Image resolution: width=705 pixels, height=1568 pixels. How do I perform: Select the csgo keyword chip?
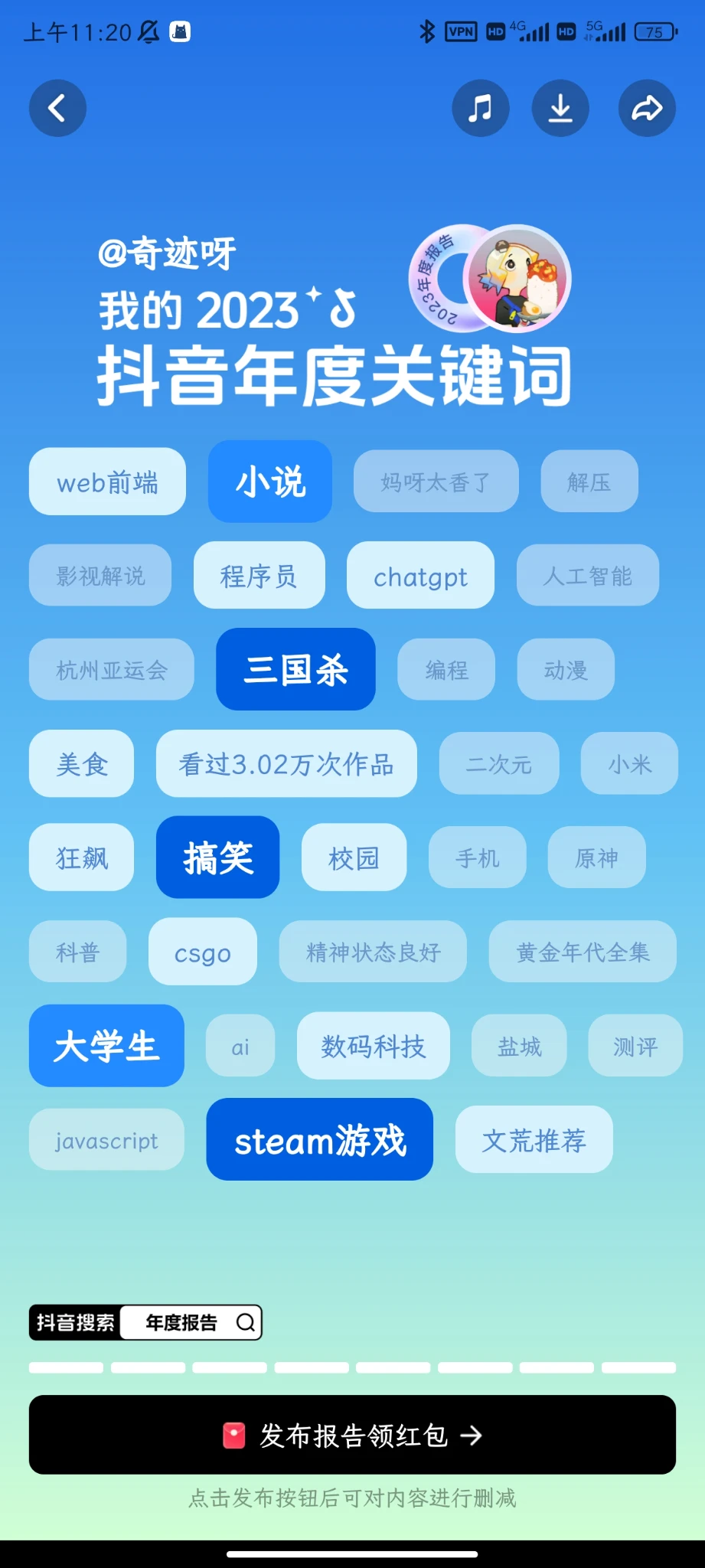[202, 952]
